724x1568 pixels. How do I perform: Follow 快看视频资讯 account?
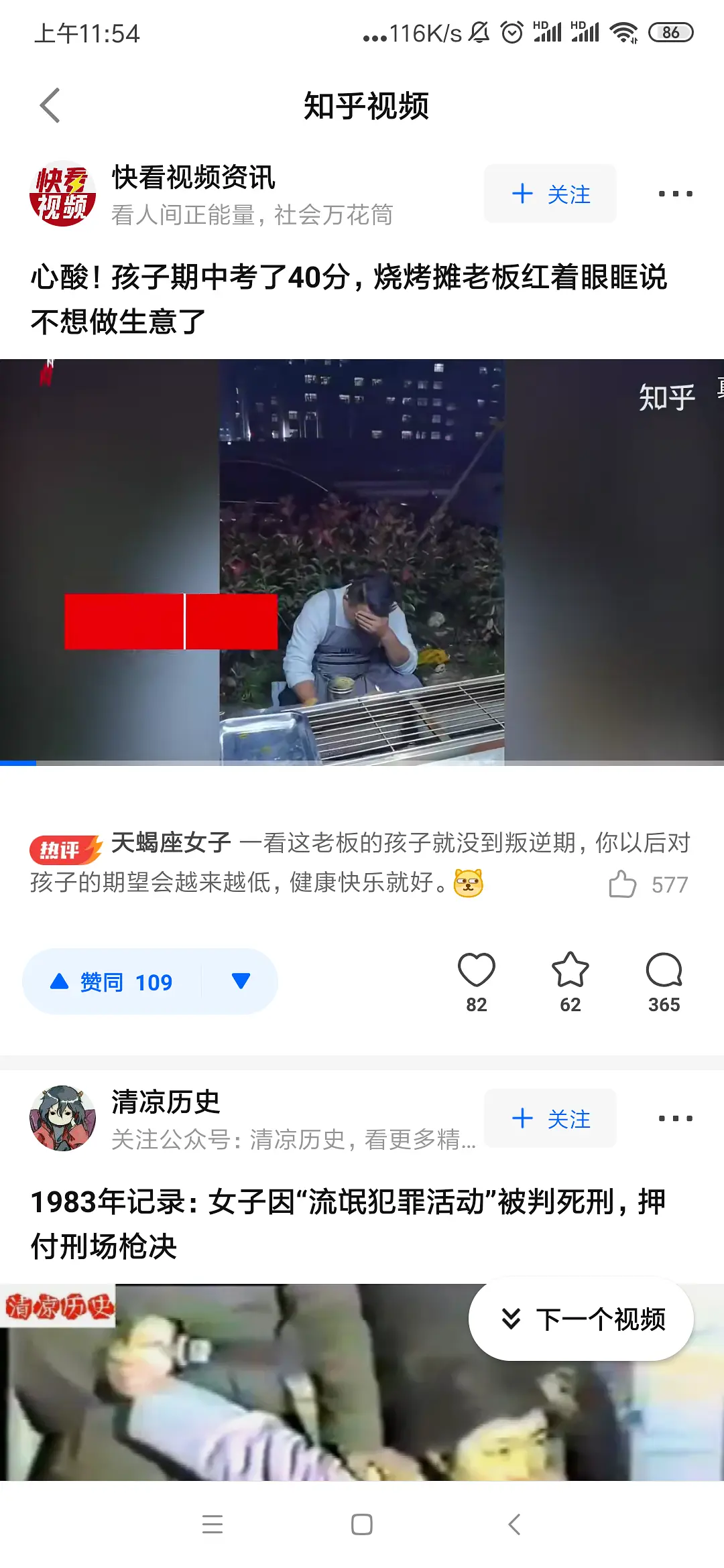coord(550,194)
